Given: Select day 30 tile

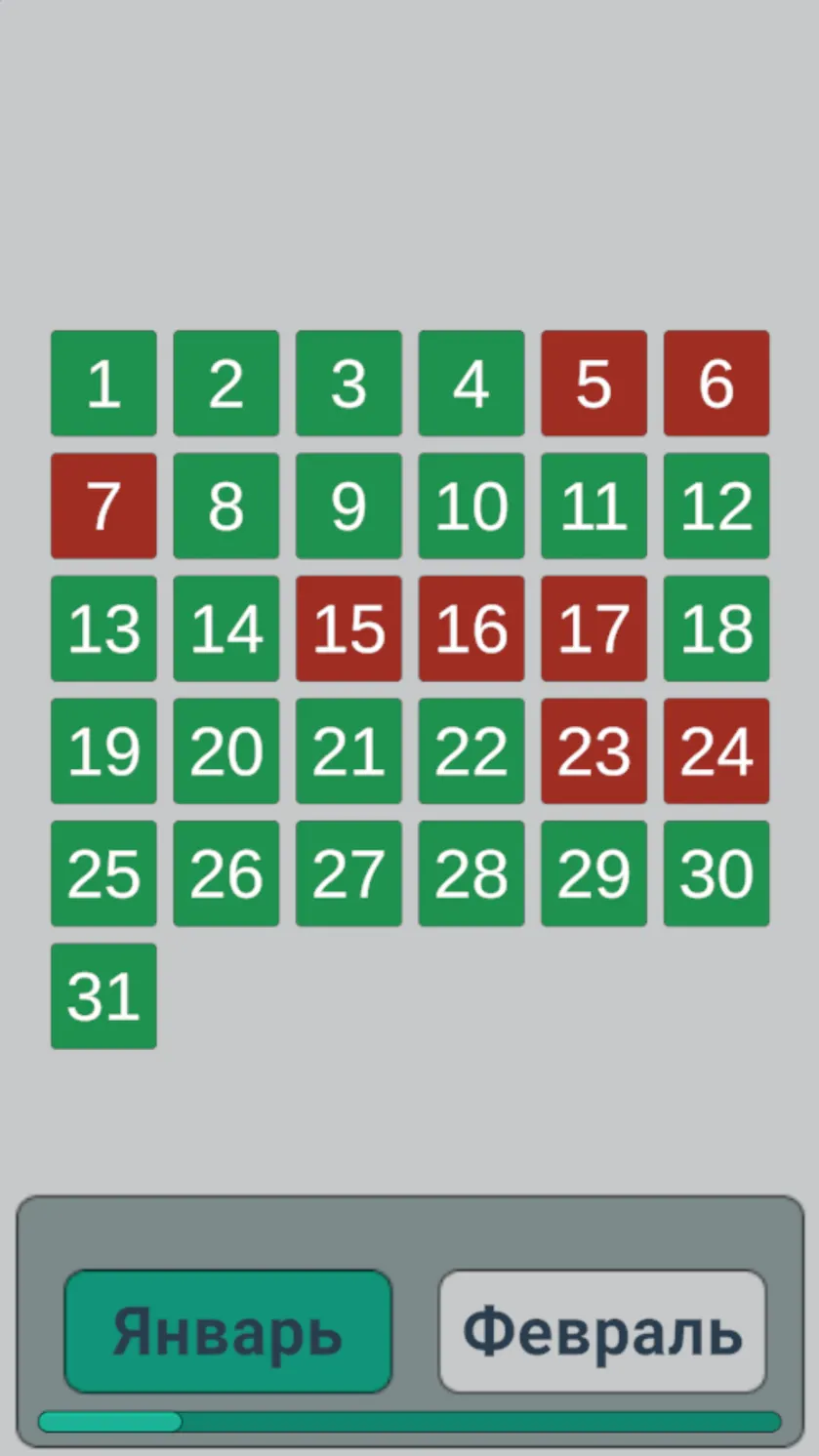Looking at the screenshot, I should pyautogui.click(x=717, y=873).
